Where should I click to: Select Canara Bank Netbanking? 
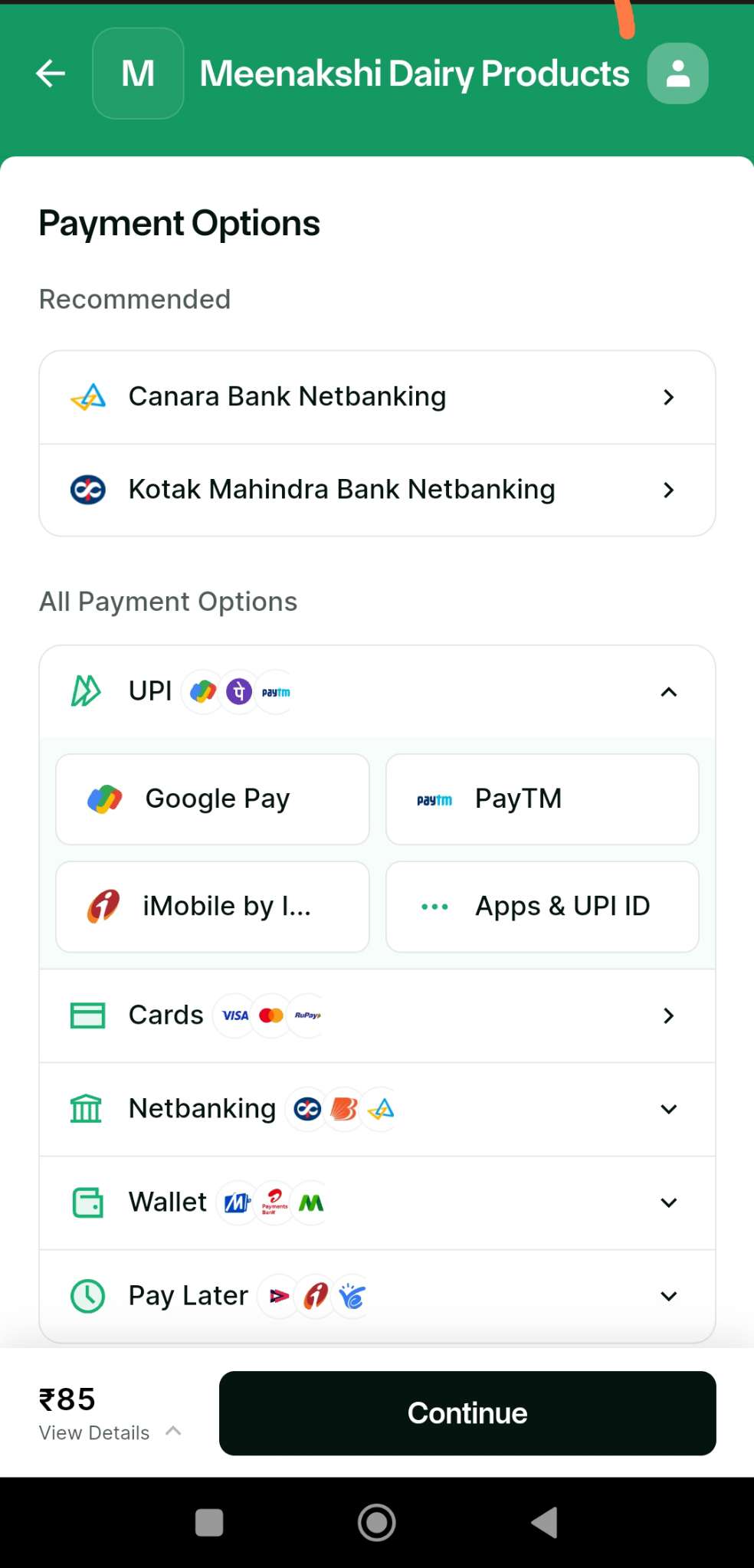pos(377,397)
